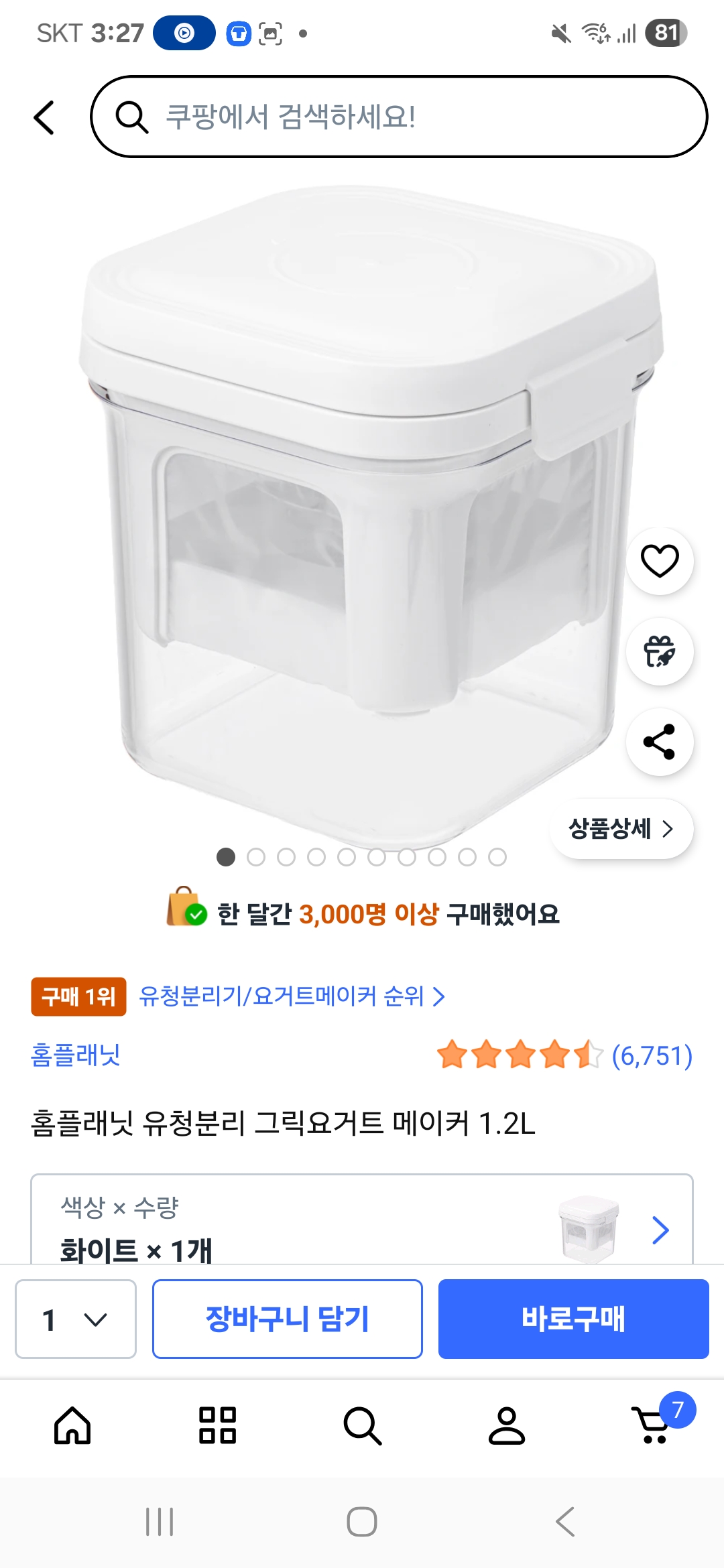Tap 장바구니 담기 to add to cart
Viewport: 724px width, 1568px height.
(288, 1319)
